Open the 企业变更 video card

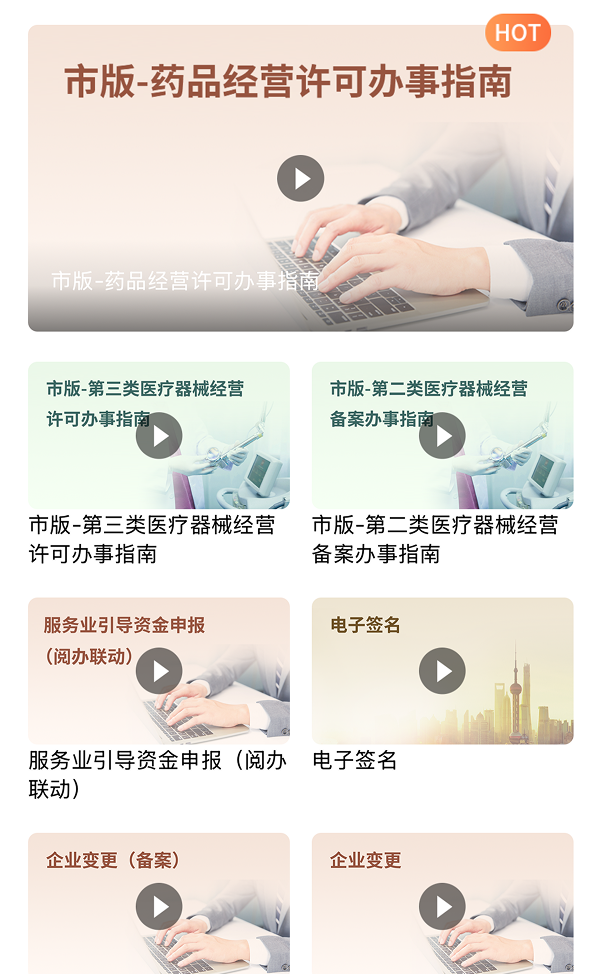pyautogui.click(x=442, y=906)
